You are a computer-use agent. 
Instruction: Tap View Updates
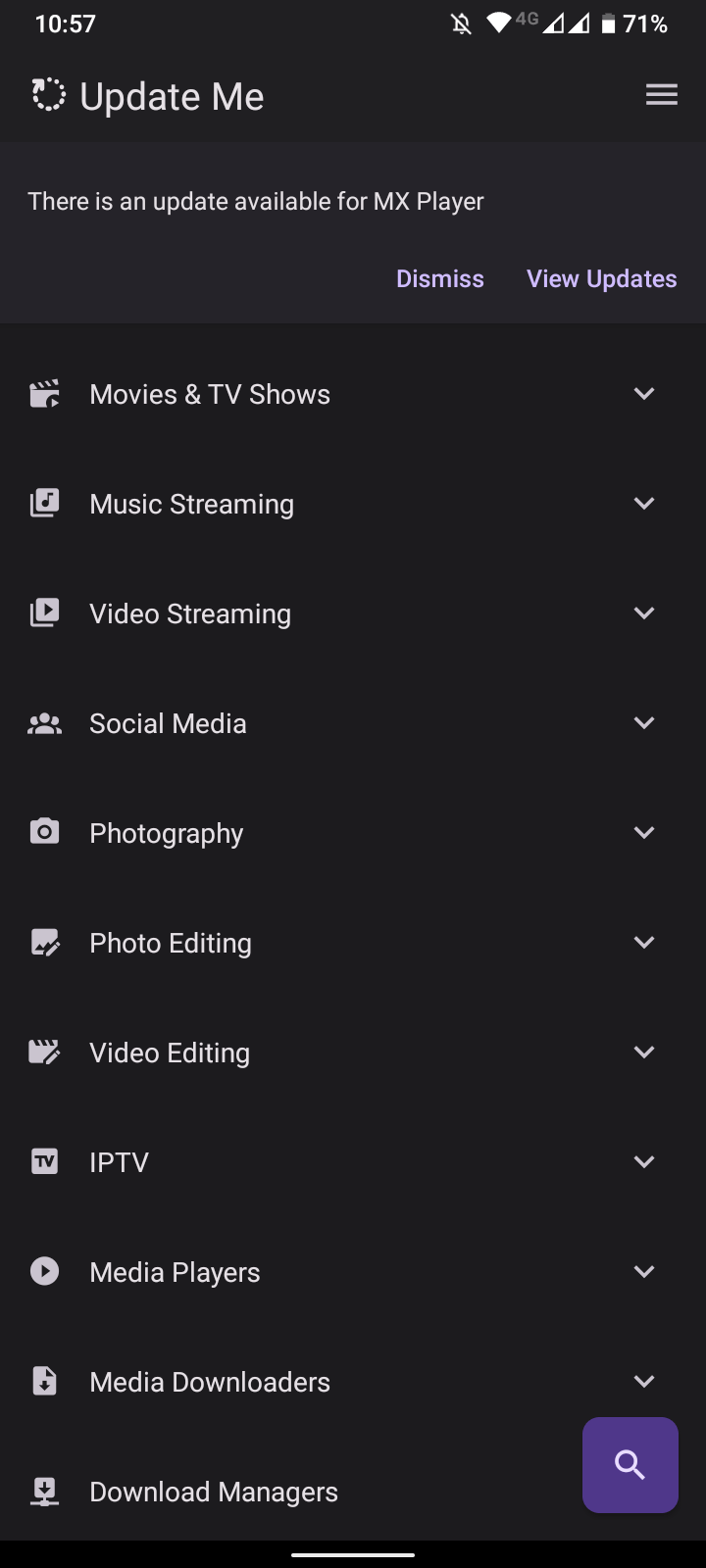[602, 279]
